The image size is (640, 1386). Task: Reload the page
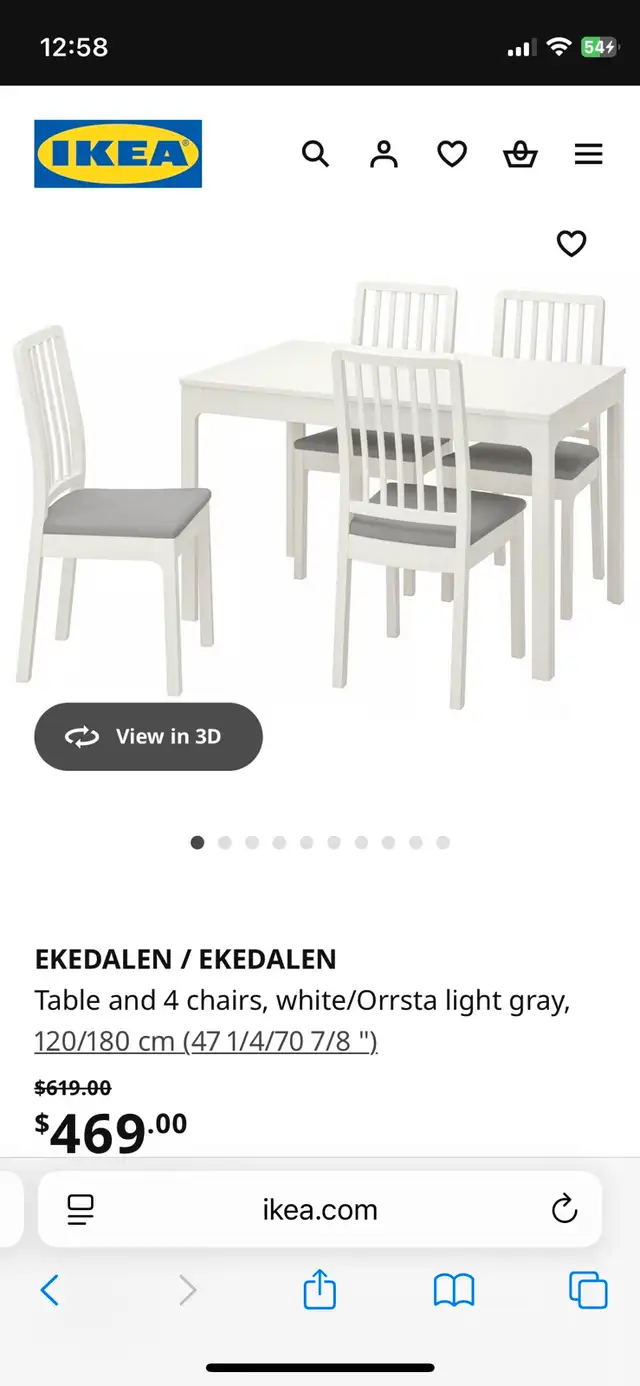pyautogui.click(x=565, y=1209)
